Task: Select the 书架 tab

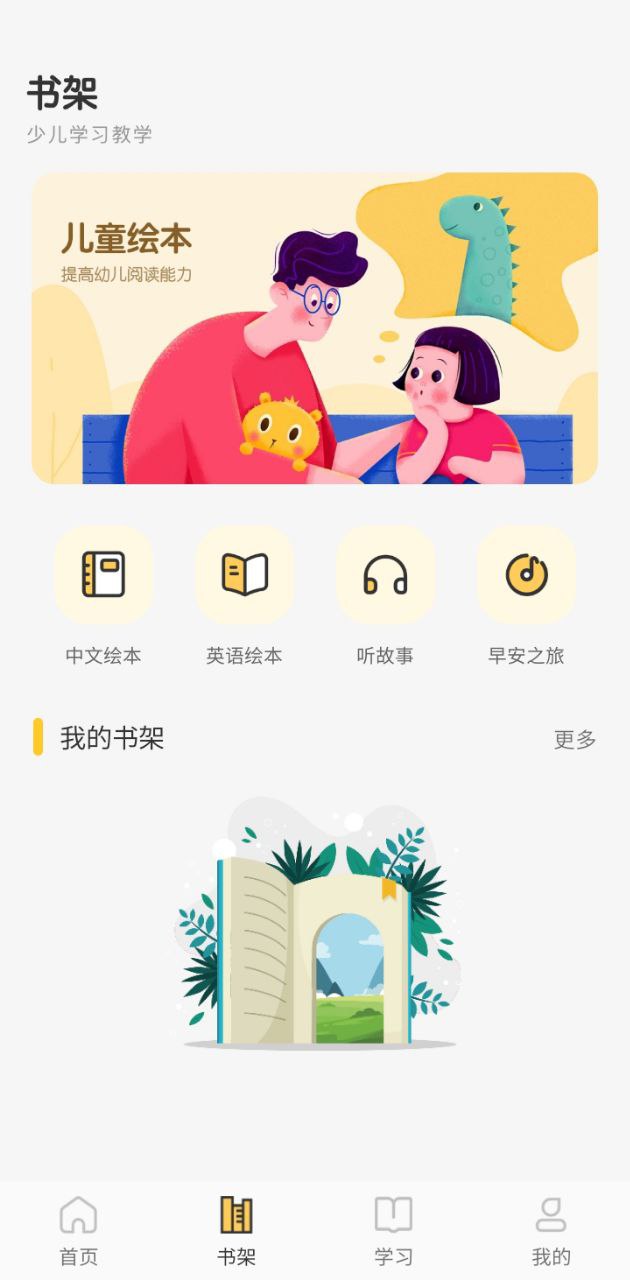Action: (237, 1230)
